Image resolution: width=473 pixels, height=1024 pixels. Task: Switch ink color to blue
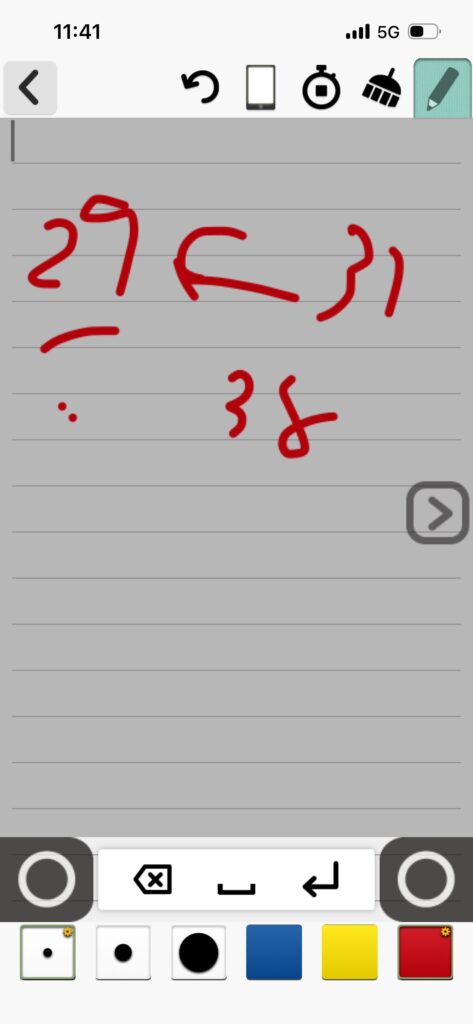(x=274, y=952)
